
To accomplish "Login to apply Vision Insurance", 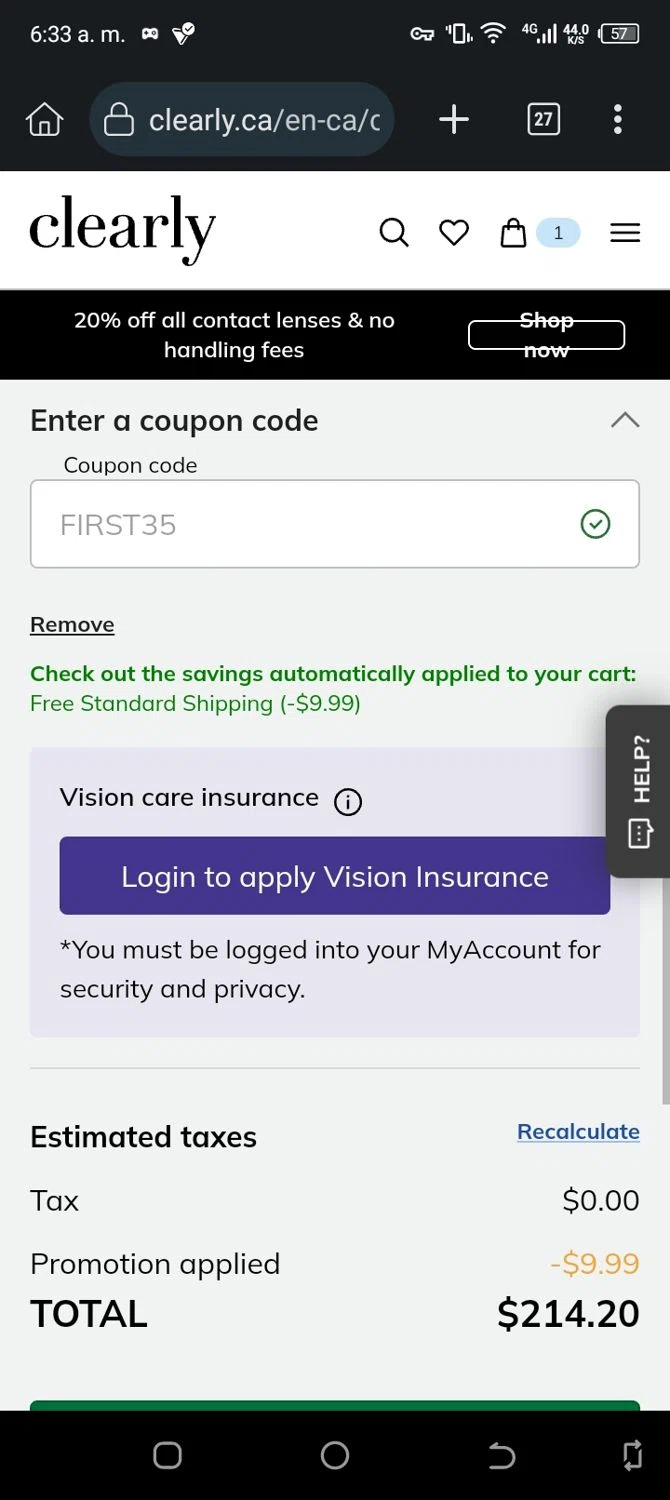I will 334,876.
